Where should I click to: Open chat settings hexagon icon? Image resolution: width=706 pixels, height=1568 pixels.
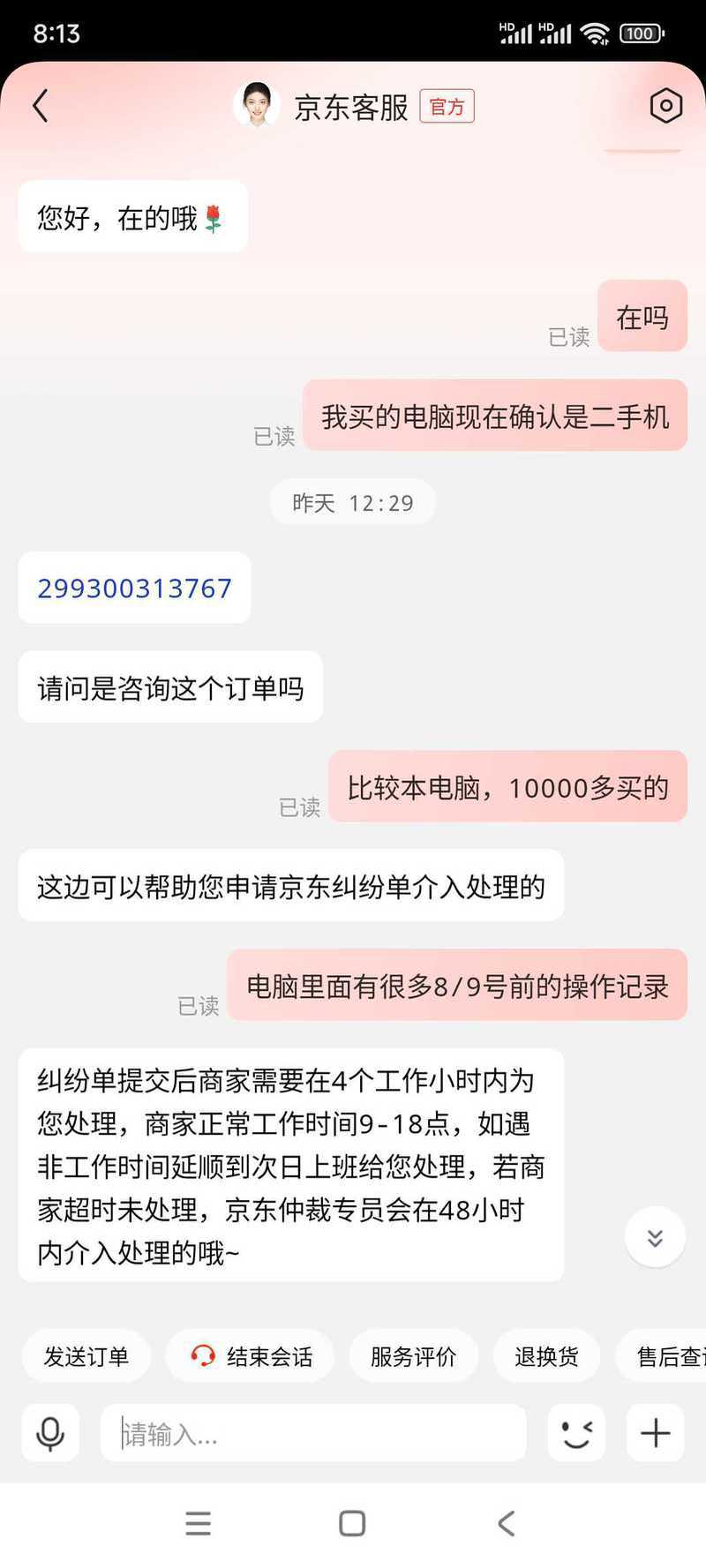click(665, 106)
